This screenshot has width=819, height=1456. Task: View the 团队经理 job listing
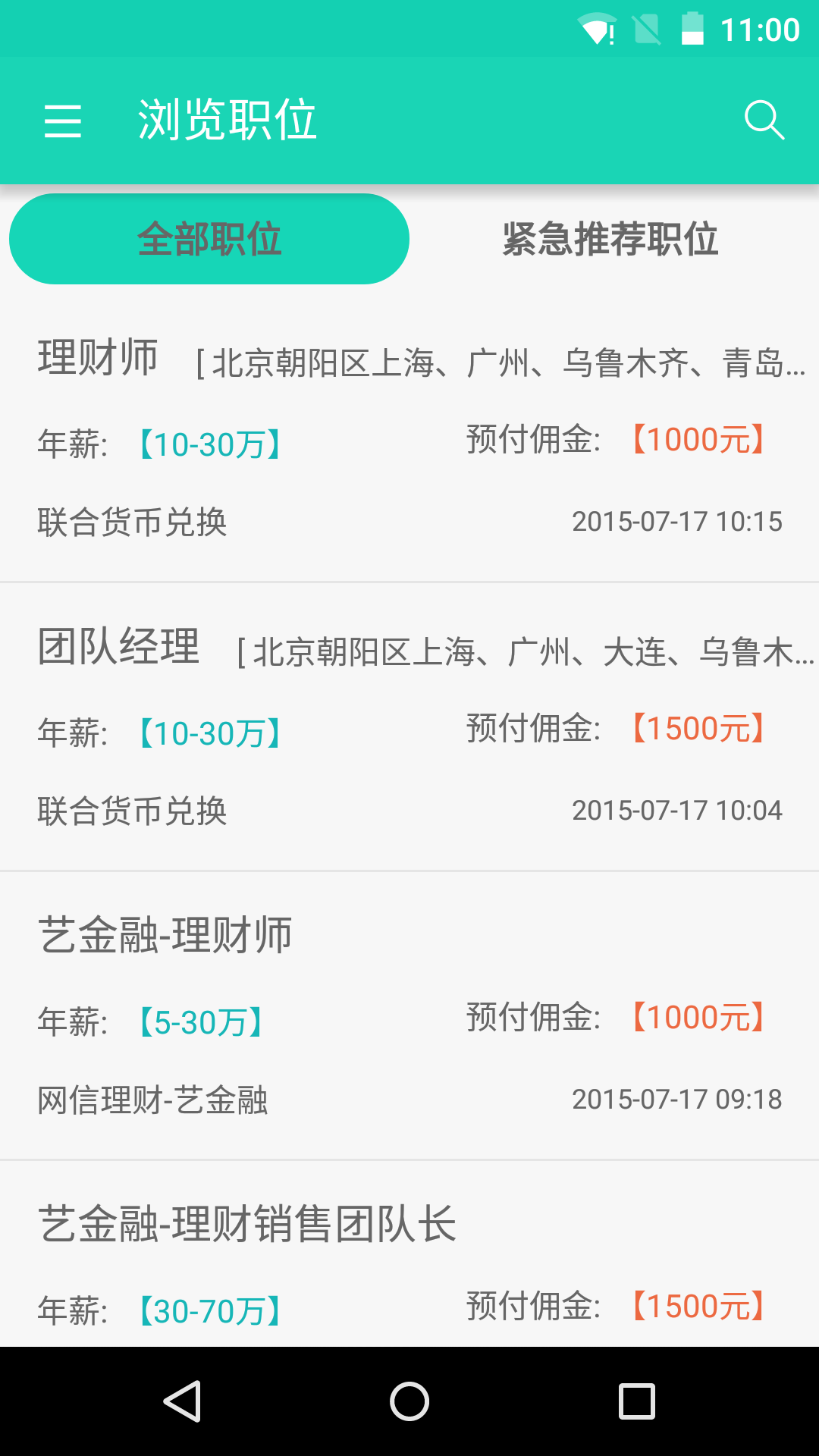pos(409,728)
